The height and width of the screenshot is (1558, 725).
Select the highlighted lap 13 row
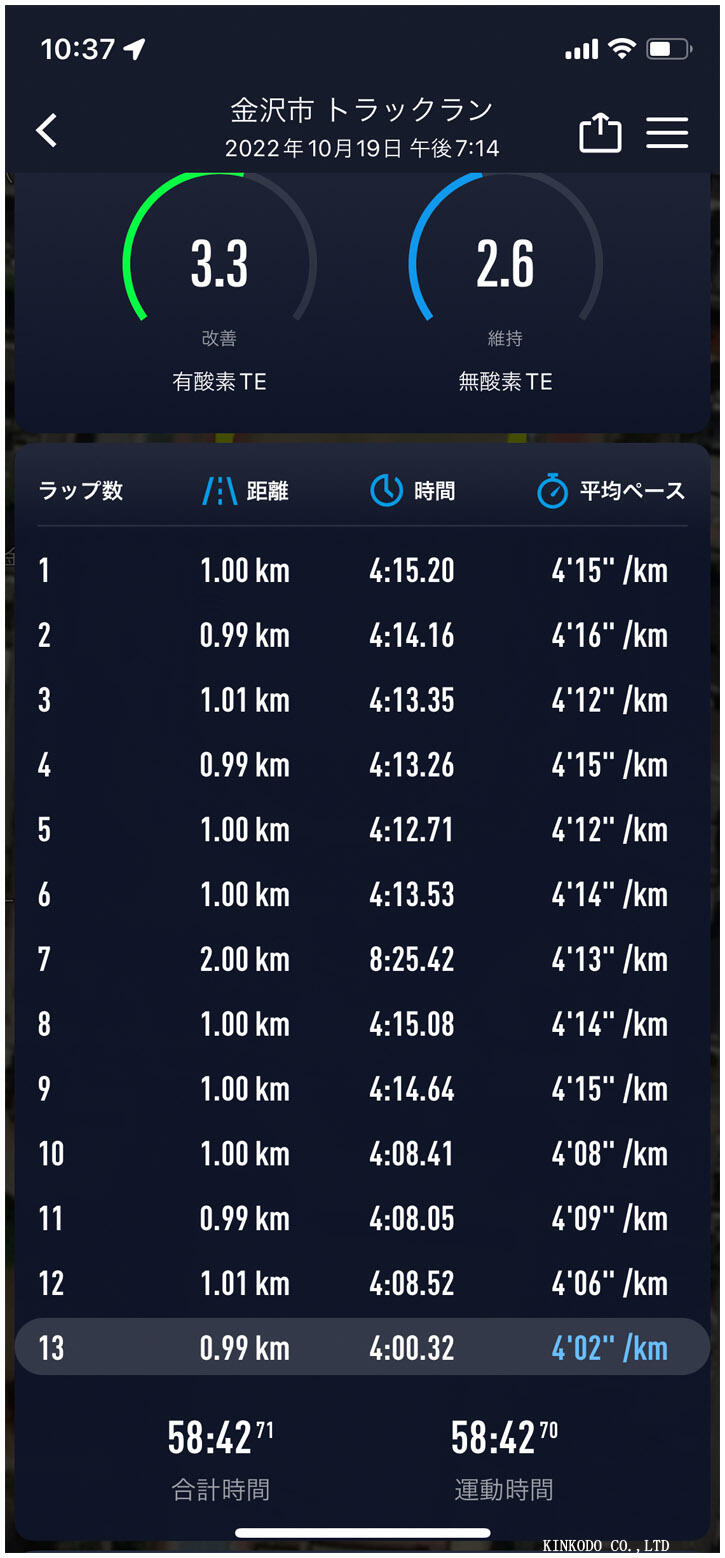[362, 1347]
